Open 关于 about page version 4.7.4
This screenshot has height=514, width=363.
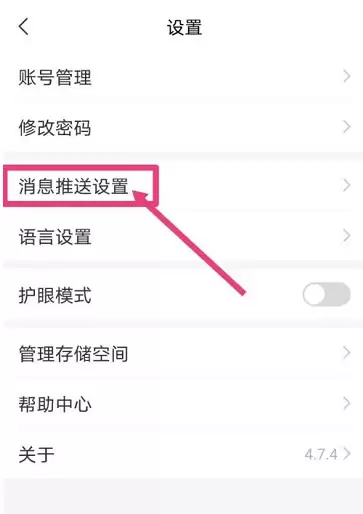pos(183,454)
